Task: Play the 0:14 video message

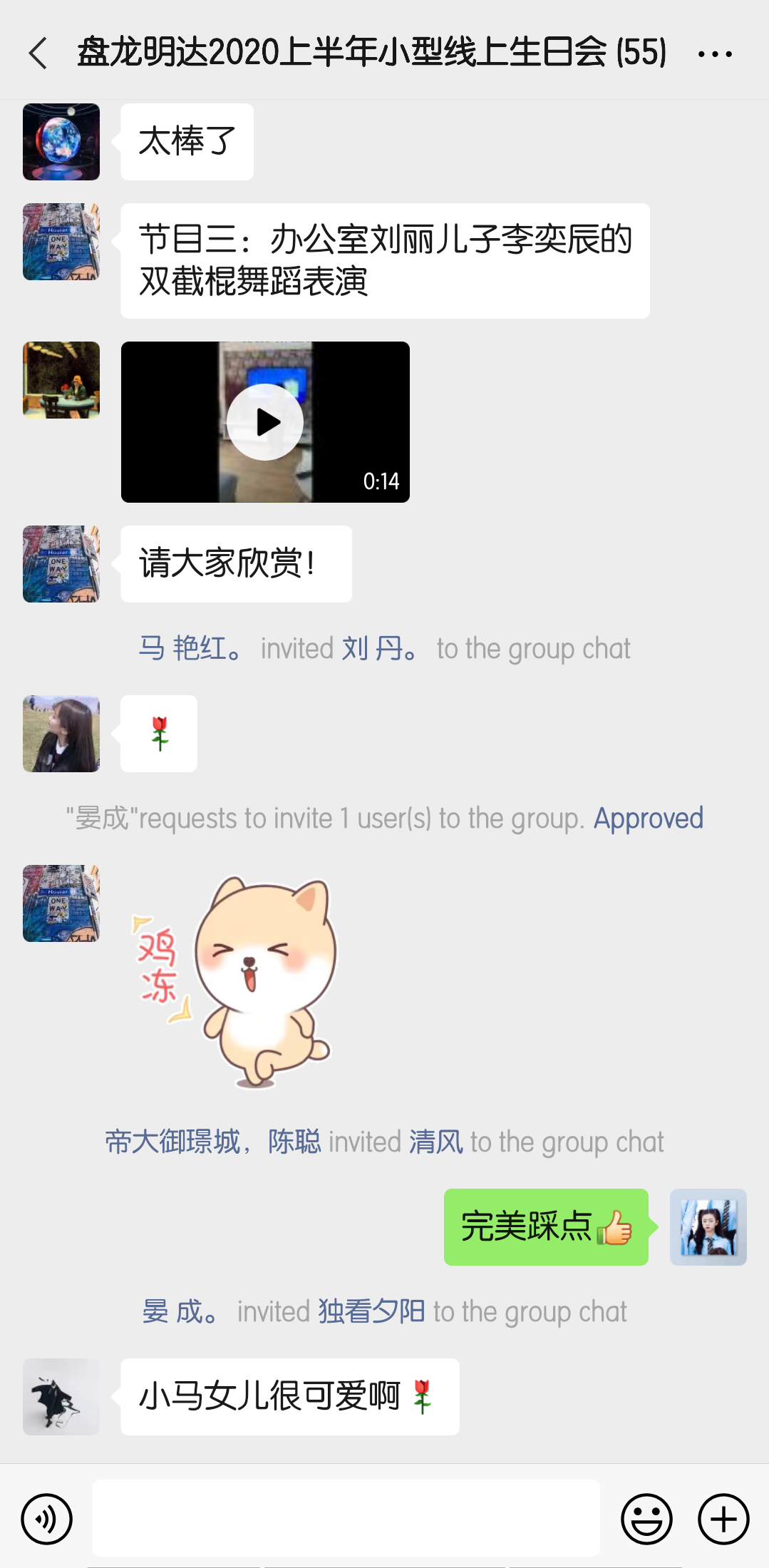Action: pos(265,422)
